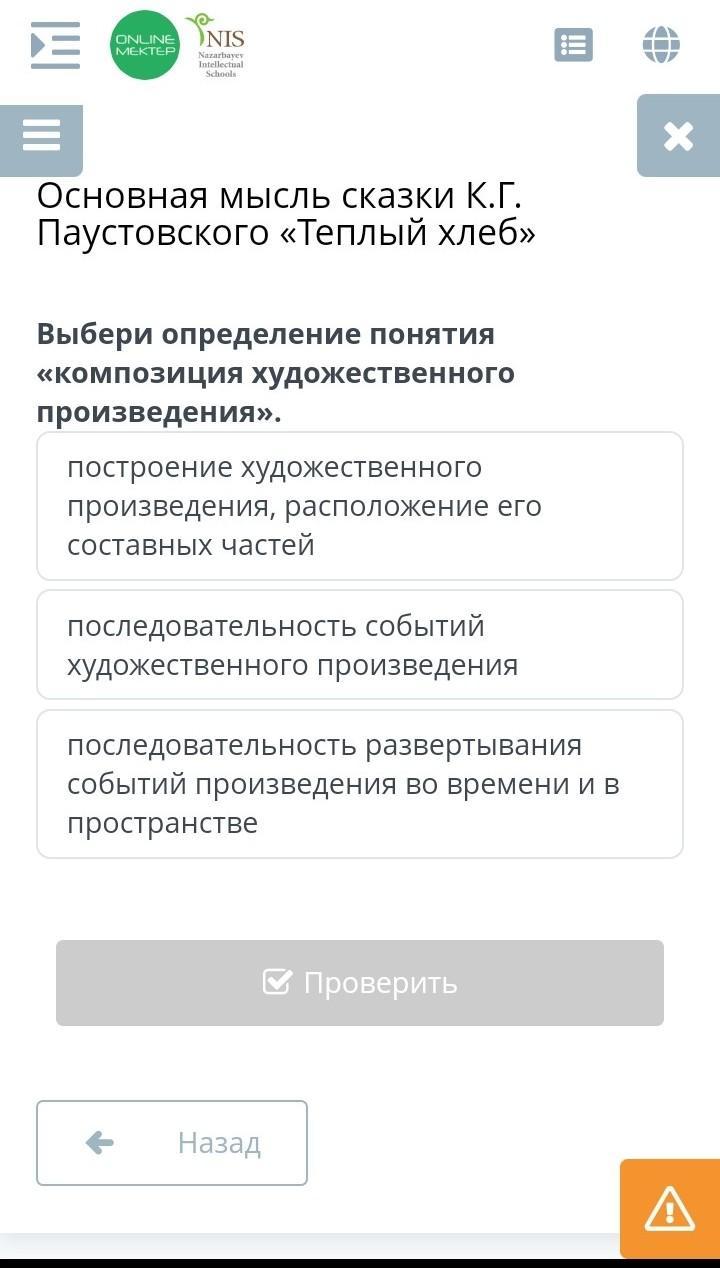Open the language globe icon
720x1268 pixels.
pos(661,45)
